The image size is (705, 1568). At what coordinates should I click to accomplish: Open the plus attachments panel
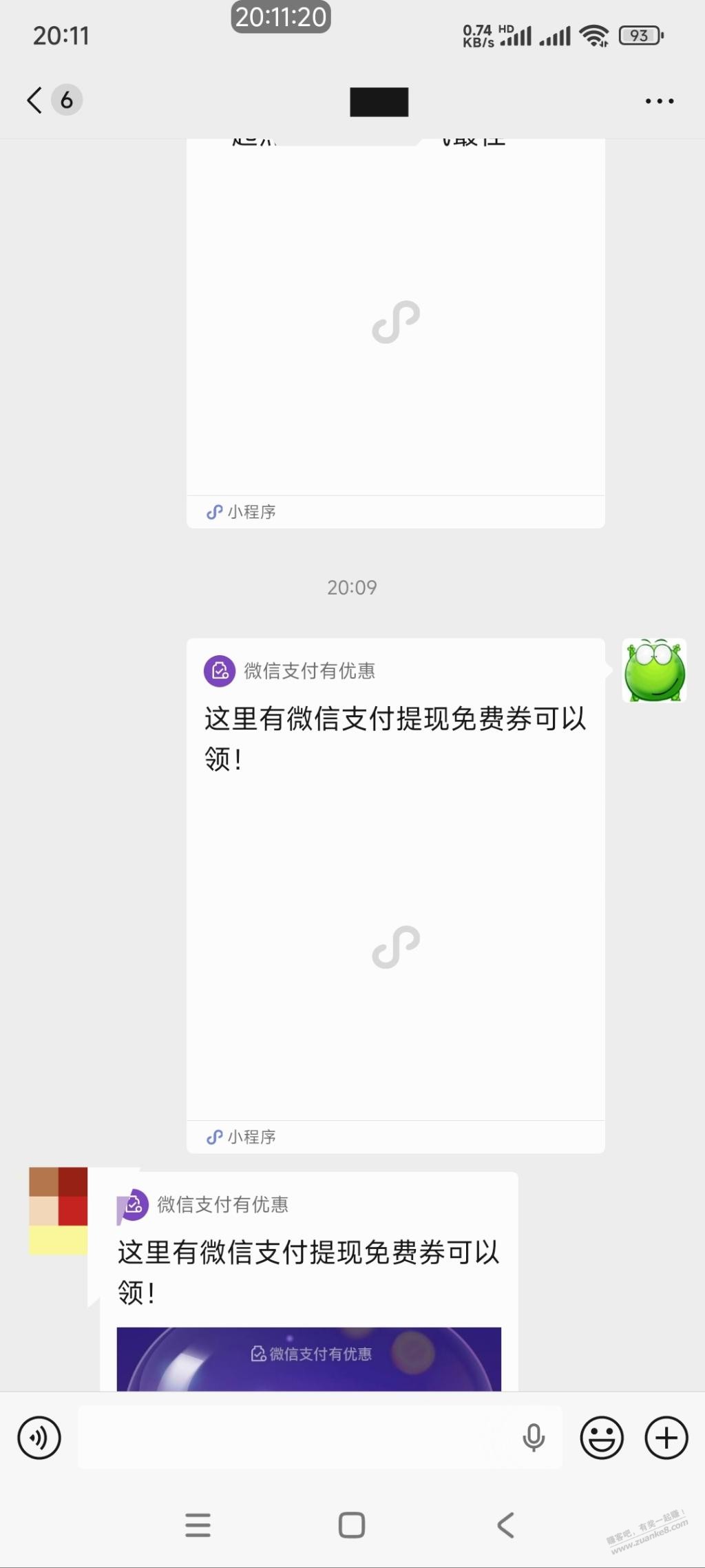coord(666,1438)
